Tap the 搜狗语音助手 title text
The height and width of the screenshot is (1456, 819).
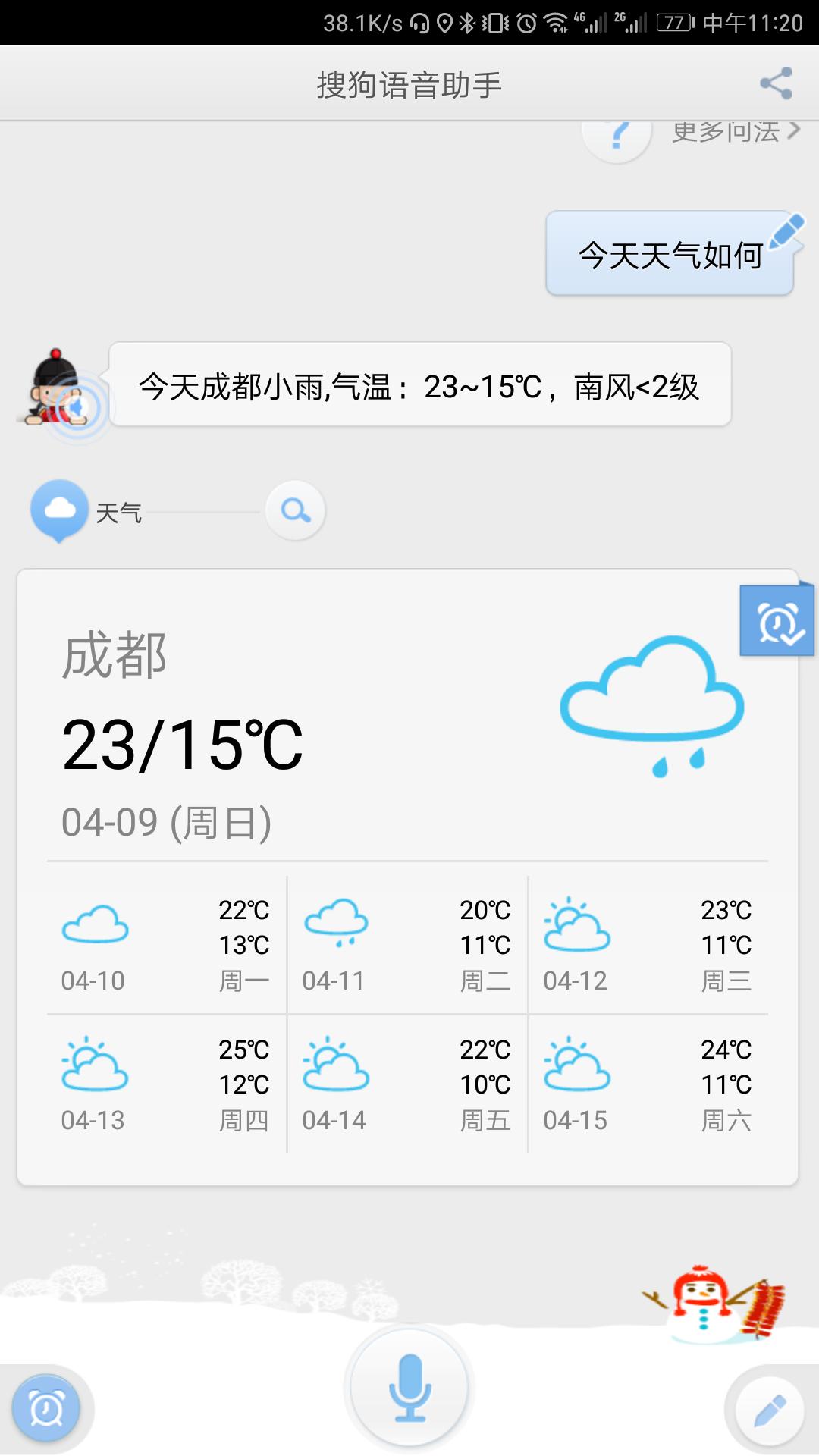(409, 83)
